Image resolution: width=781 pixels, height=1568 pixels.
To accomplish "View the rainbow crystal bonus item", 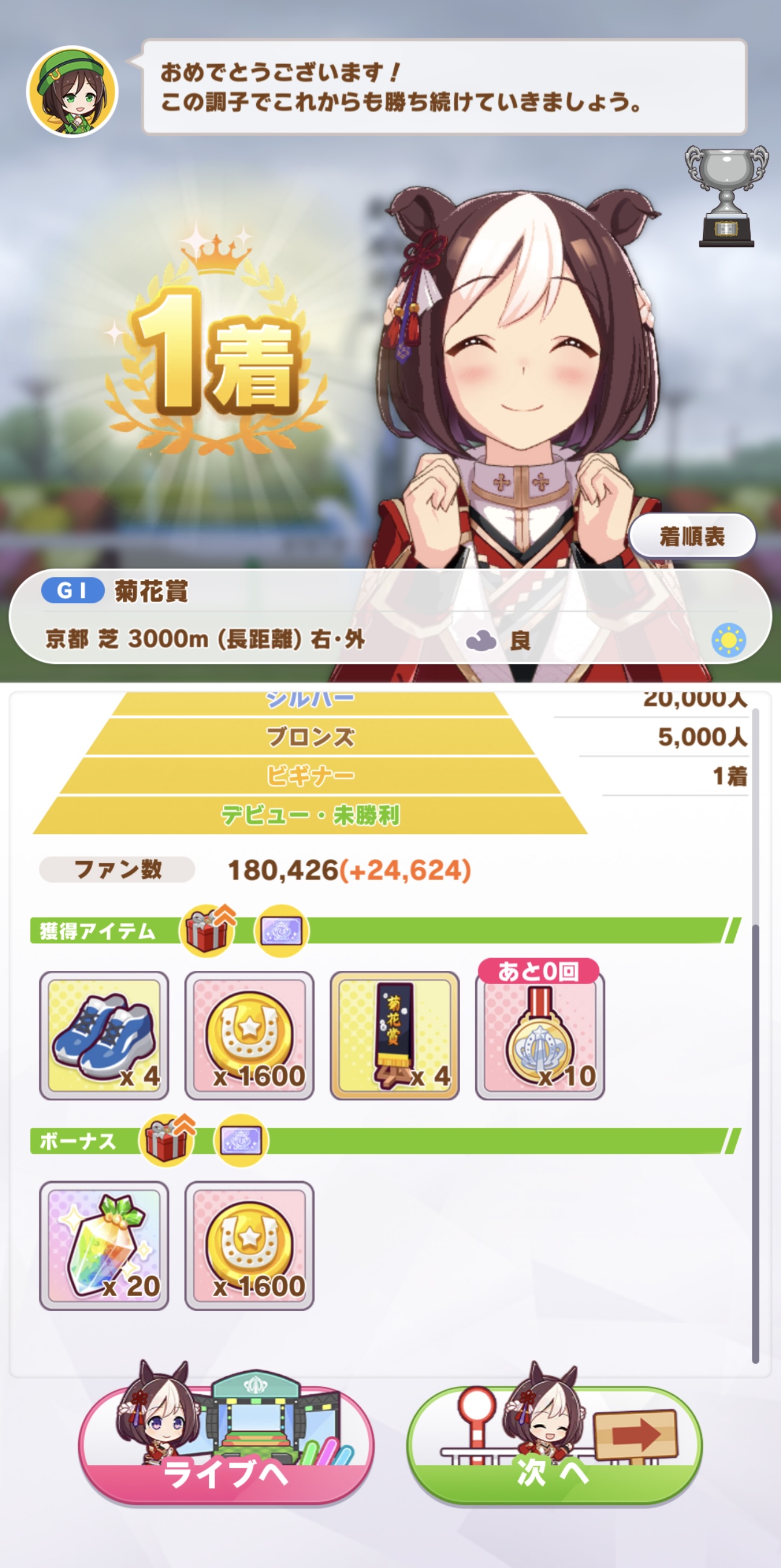I will [104, 1245].
